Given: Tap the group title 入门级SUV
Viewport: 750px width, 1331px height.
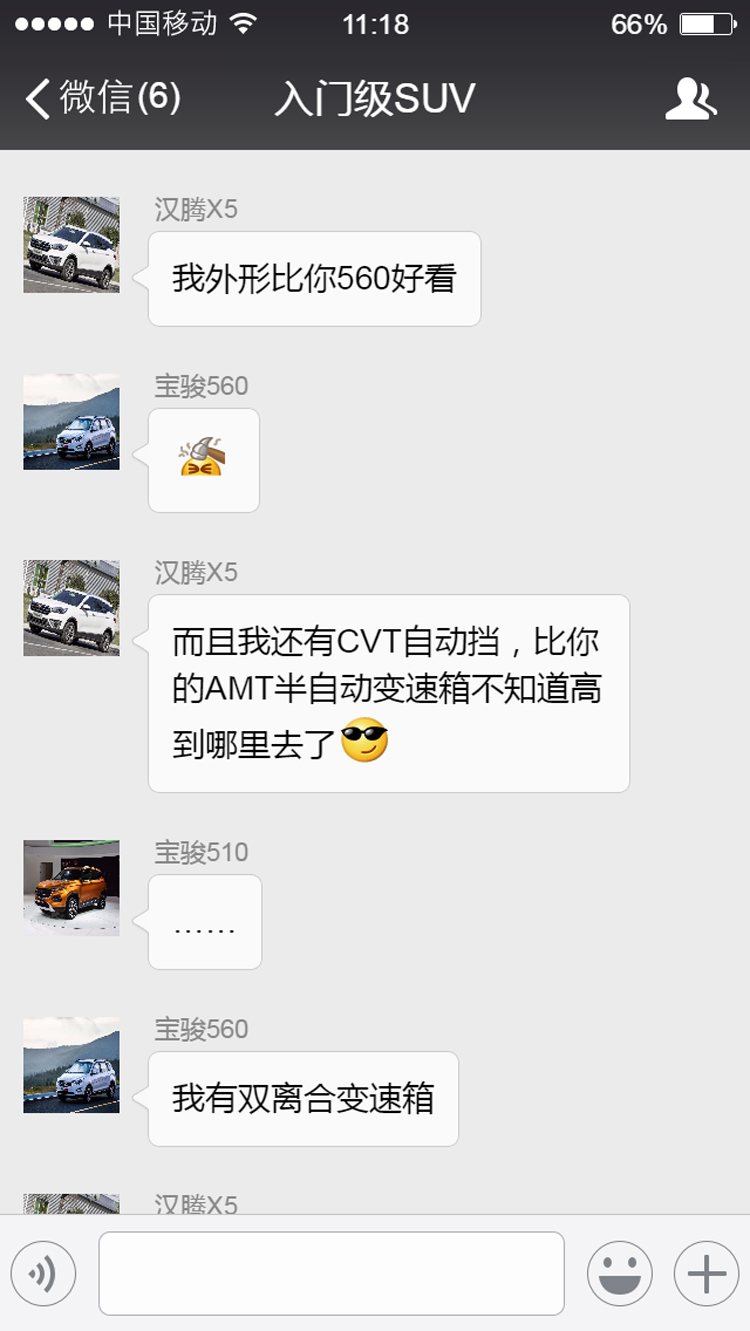Looking at the screenshot, I should click(374, 98).
